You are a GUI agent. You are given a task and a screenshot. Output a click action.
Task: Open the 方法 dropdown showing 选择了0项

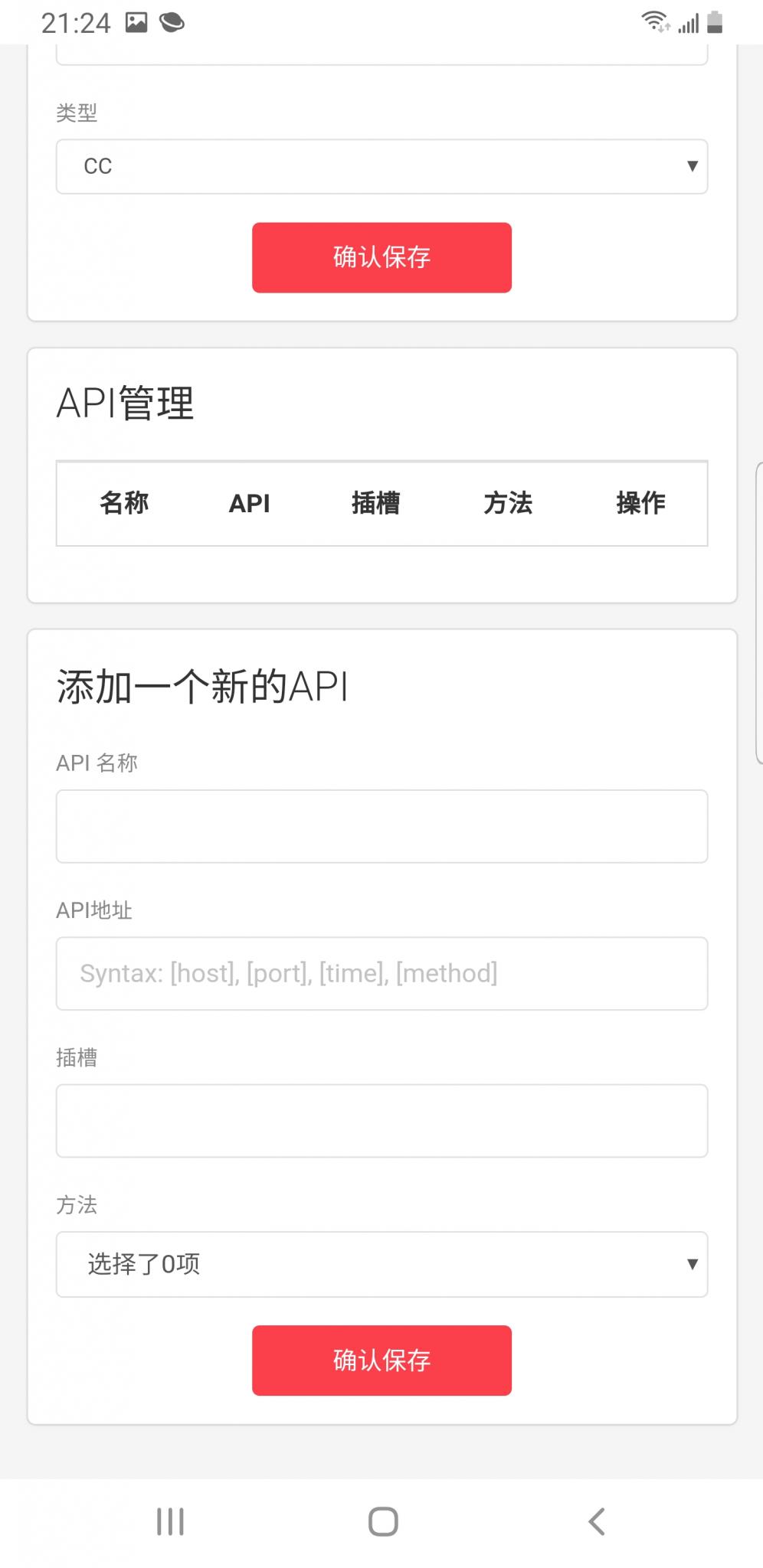coord(381,1264)
